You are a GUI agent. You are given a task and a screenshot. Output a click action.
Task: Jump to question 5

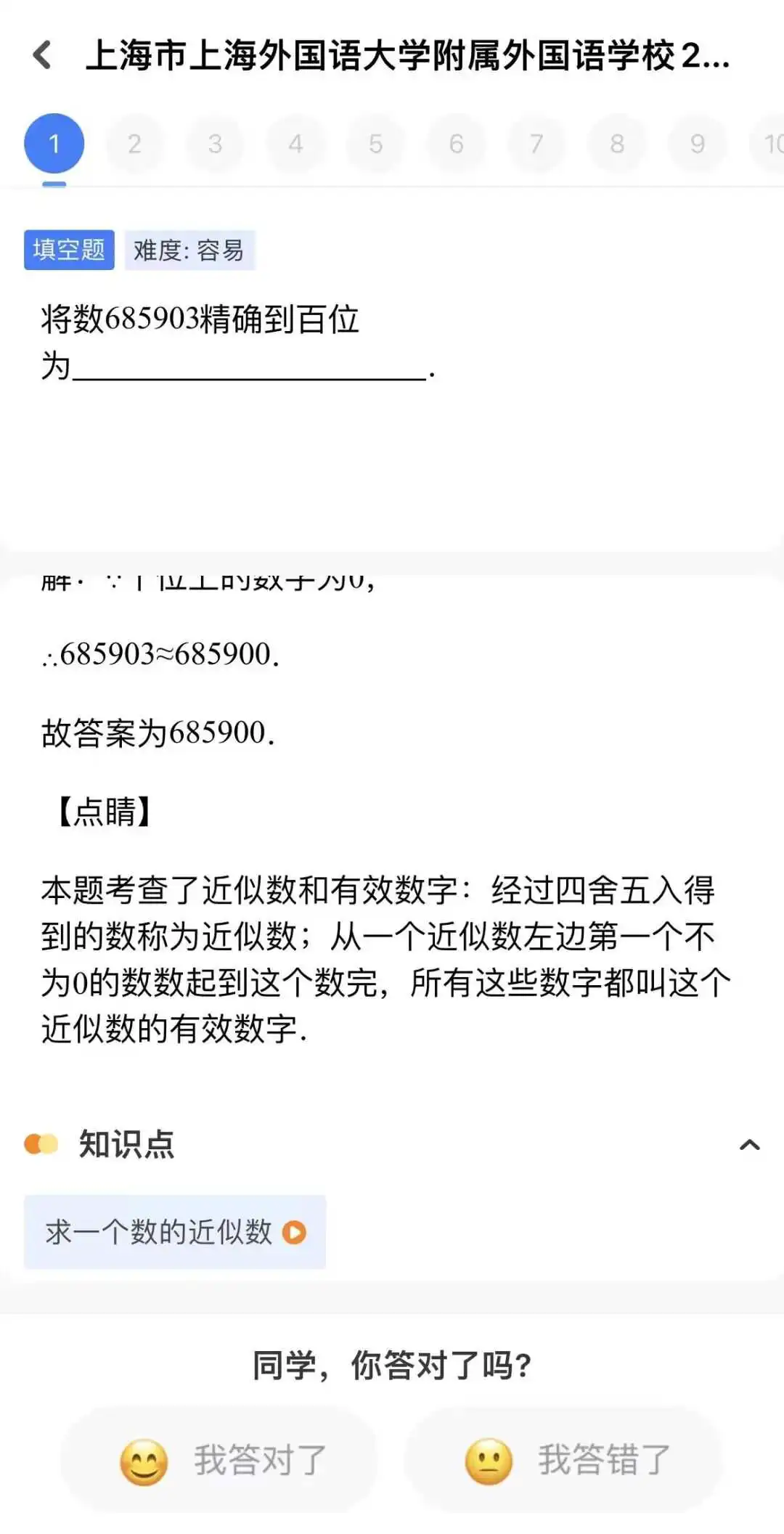pos(375,144)
